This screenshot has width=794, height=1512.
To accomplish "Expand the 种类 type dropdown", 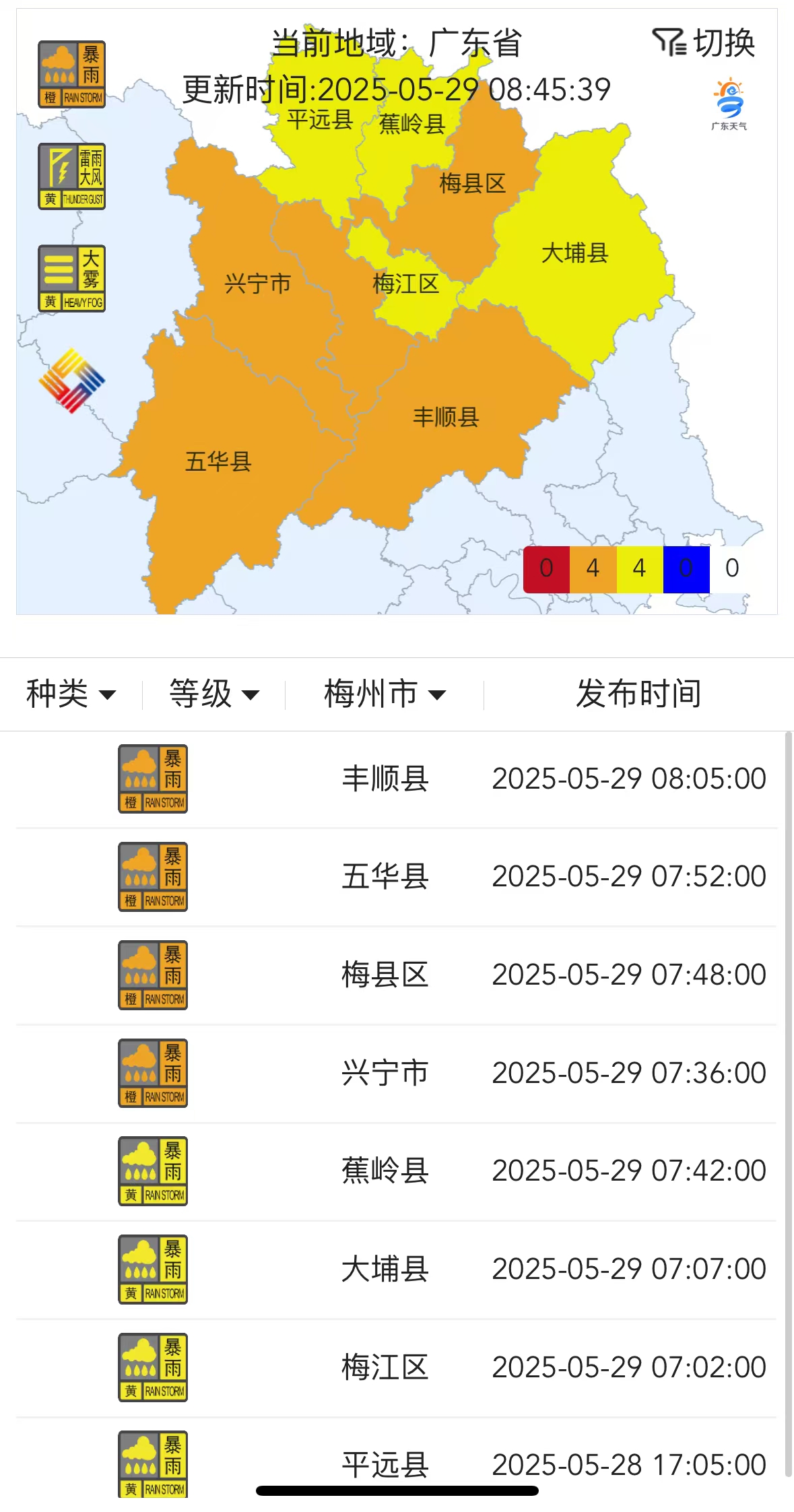I will point(71,694).
